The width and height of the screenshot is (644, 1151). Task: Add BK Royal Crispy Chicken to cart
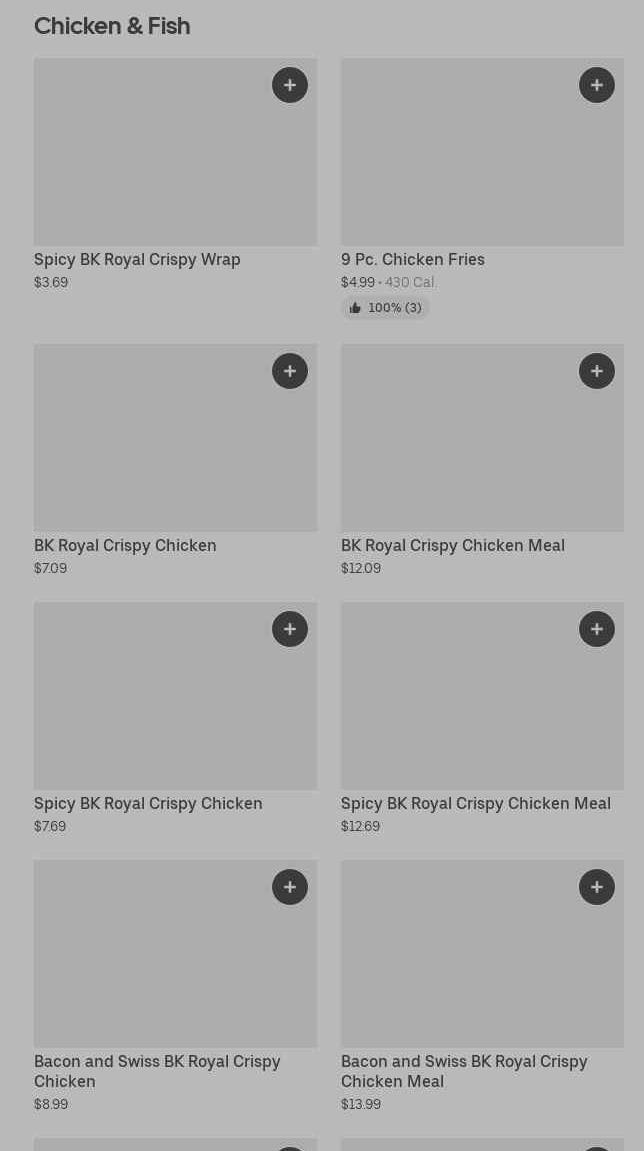pos(290,371)
